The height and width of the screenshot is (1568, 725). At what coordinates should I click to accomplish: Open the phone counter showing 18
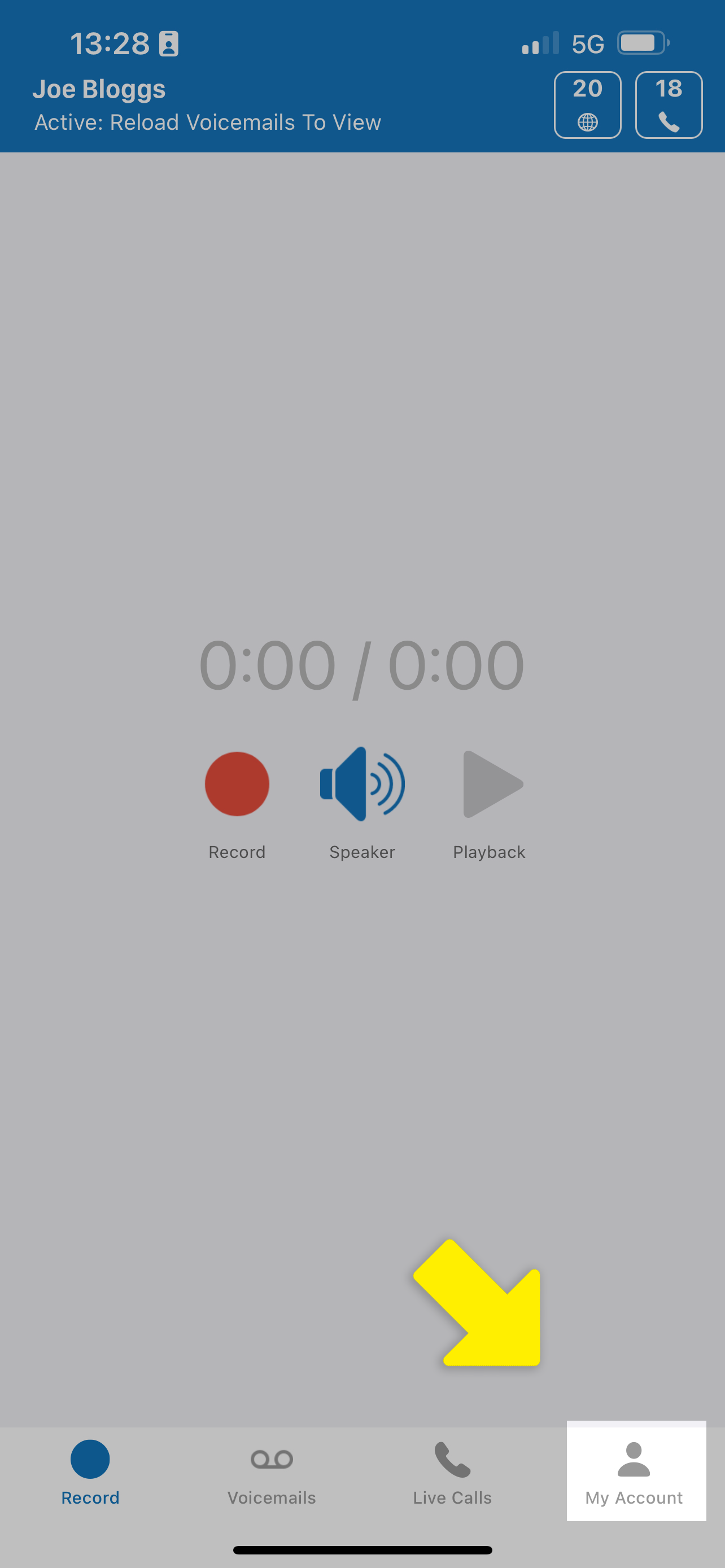pyautogui.click(x=669, y=104)
